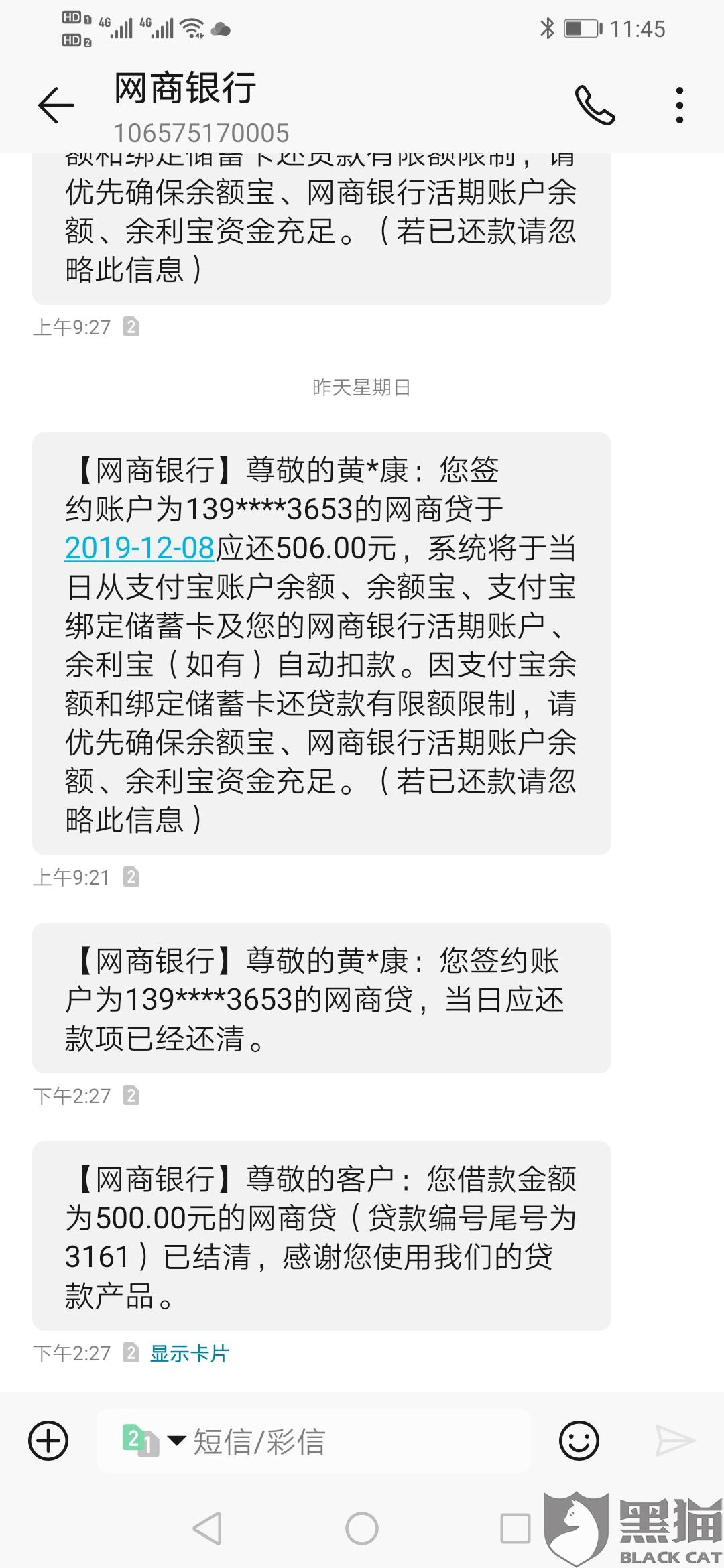Switch the SIM card selector dropdown
The image size is (724, 1568).
[x=153, y=1440]
